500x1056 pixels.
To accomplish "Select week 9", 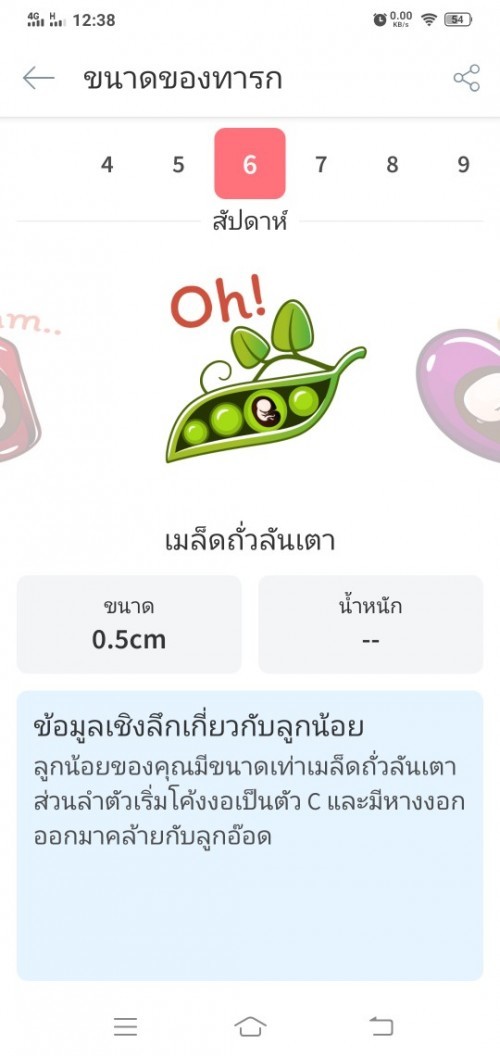I will click(464, 164).
